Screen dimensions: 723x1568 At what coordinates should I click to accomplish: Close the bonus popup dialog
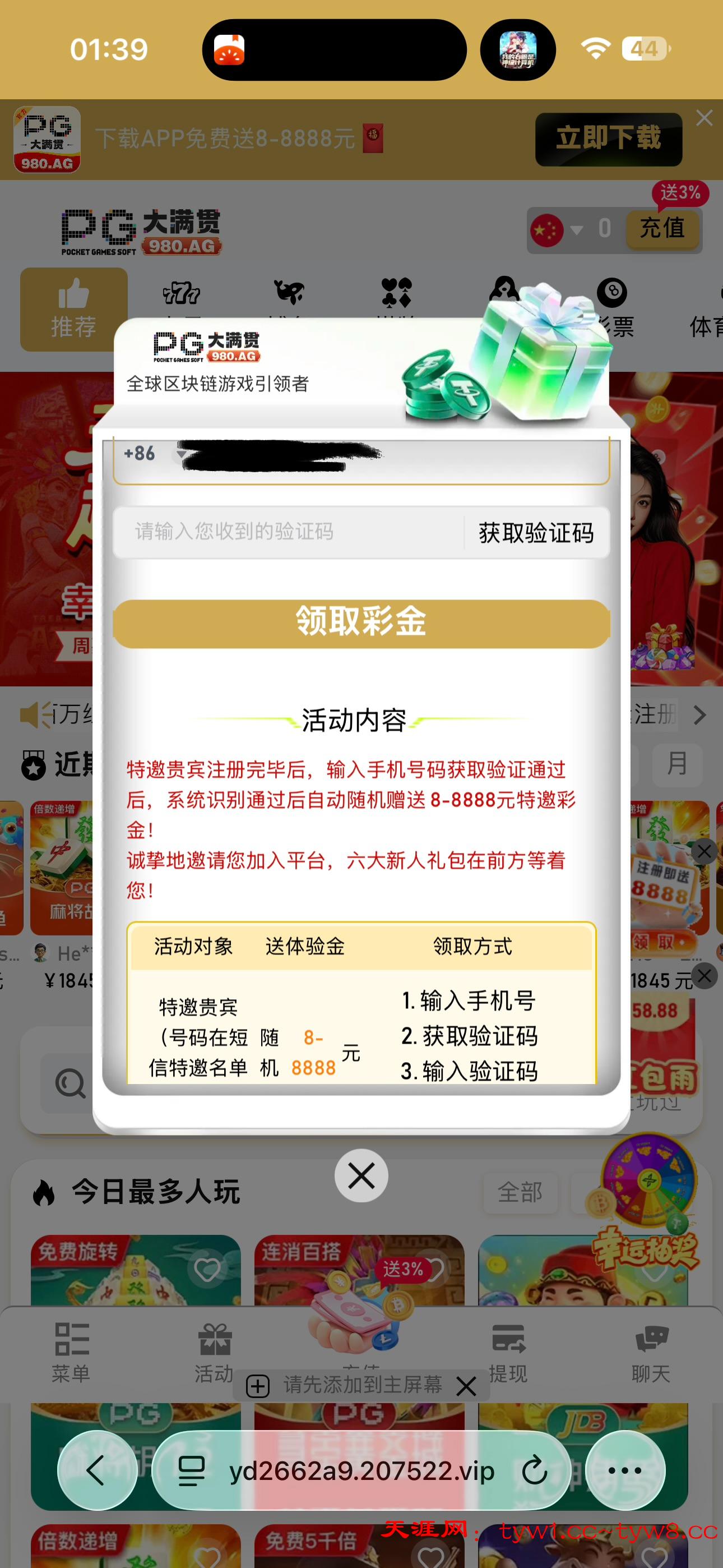[x=361, y=1175]
